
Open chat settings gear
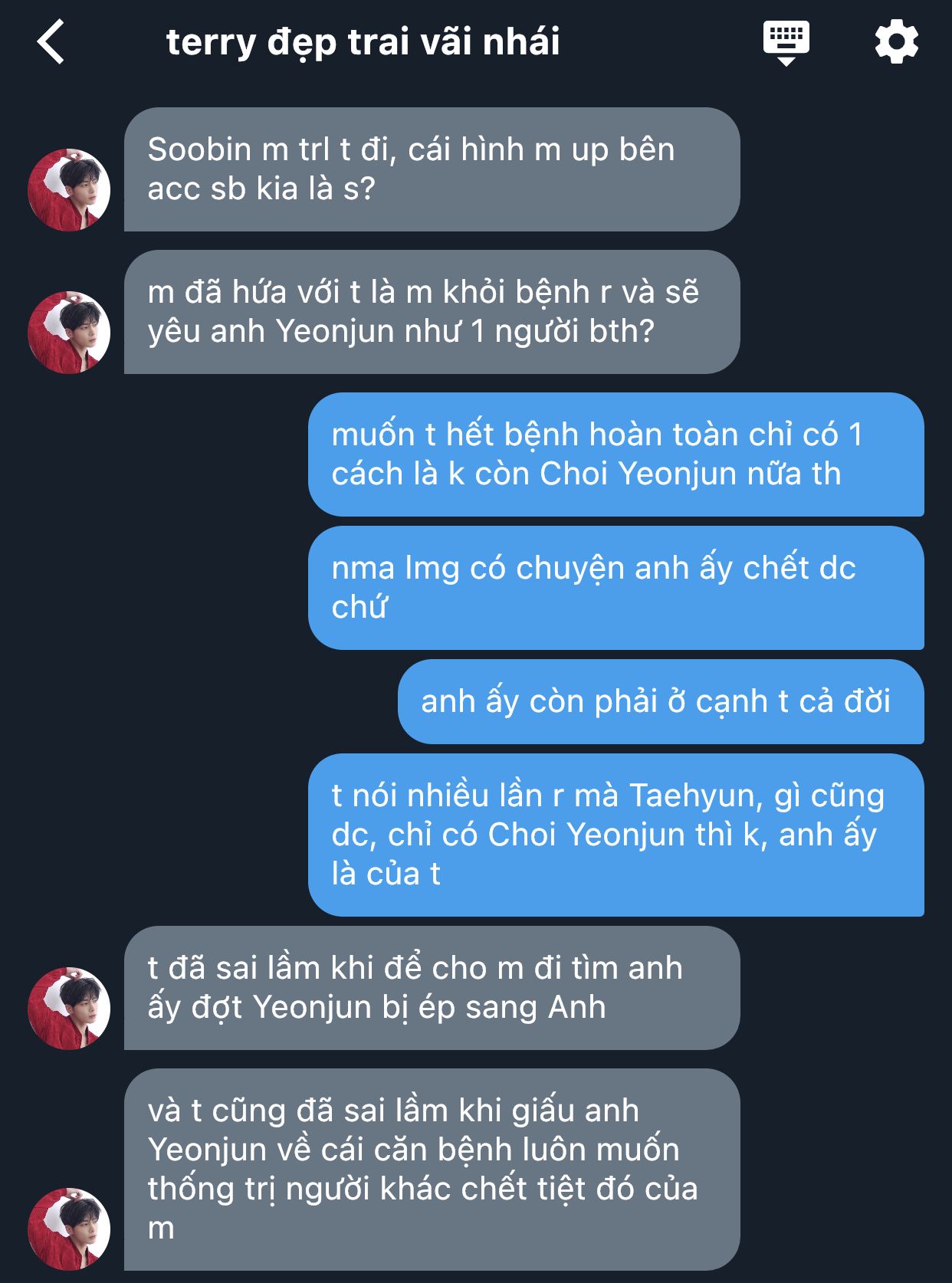896,42
